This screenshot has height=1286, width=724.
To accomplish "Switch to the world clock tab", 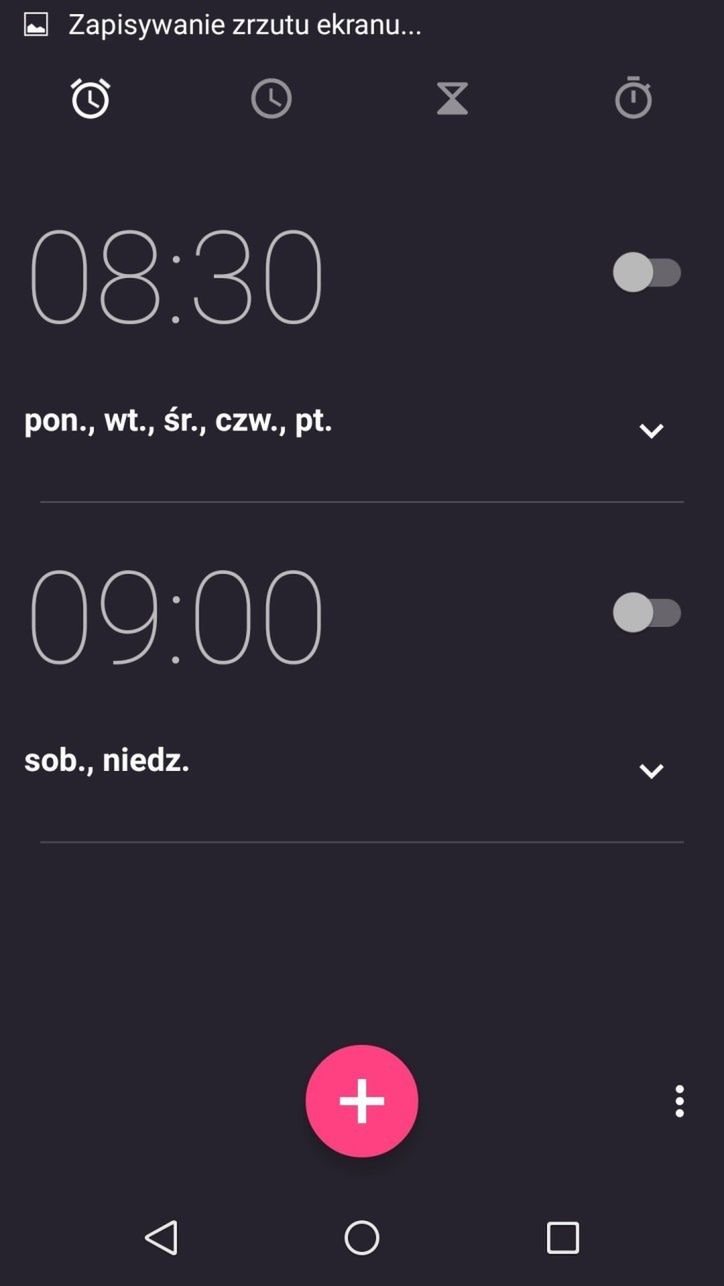I will click(271, 99).
